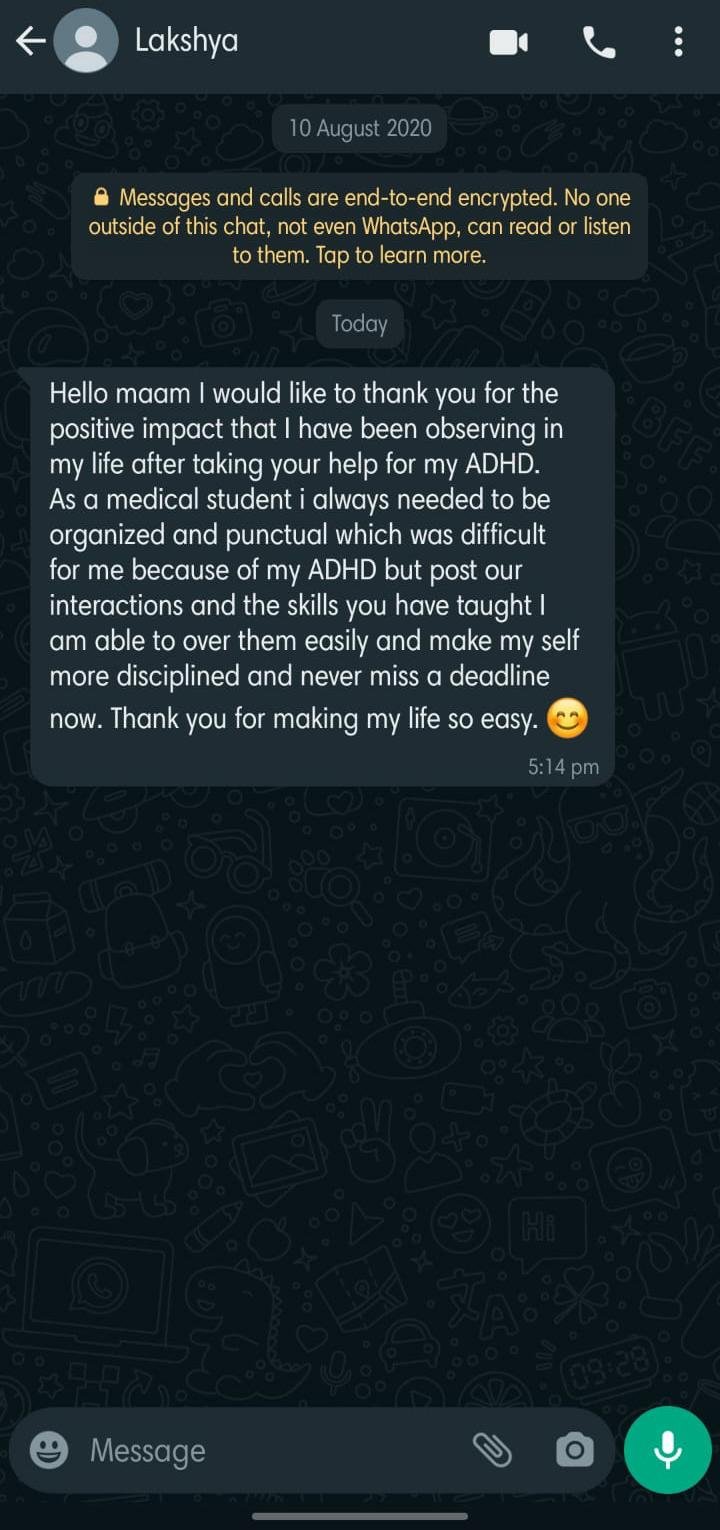Viewport: 720px width, 1530px height.
Task: Start a voice call with Lakshya
Action: [599, 42]
